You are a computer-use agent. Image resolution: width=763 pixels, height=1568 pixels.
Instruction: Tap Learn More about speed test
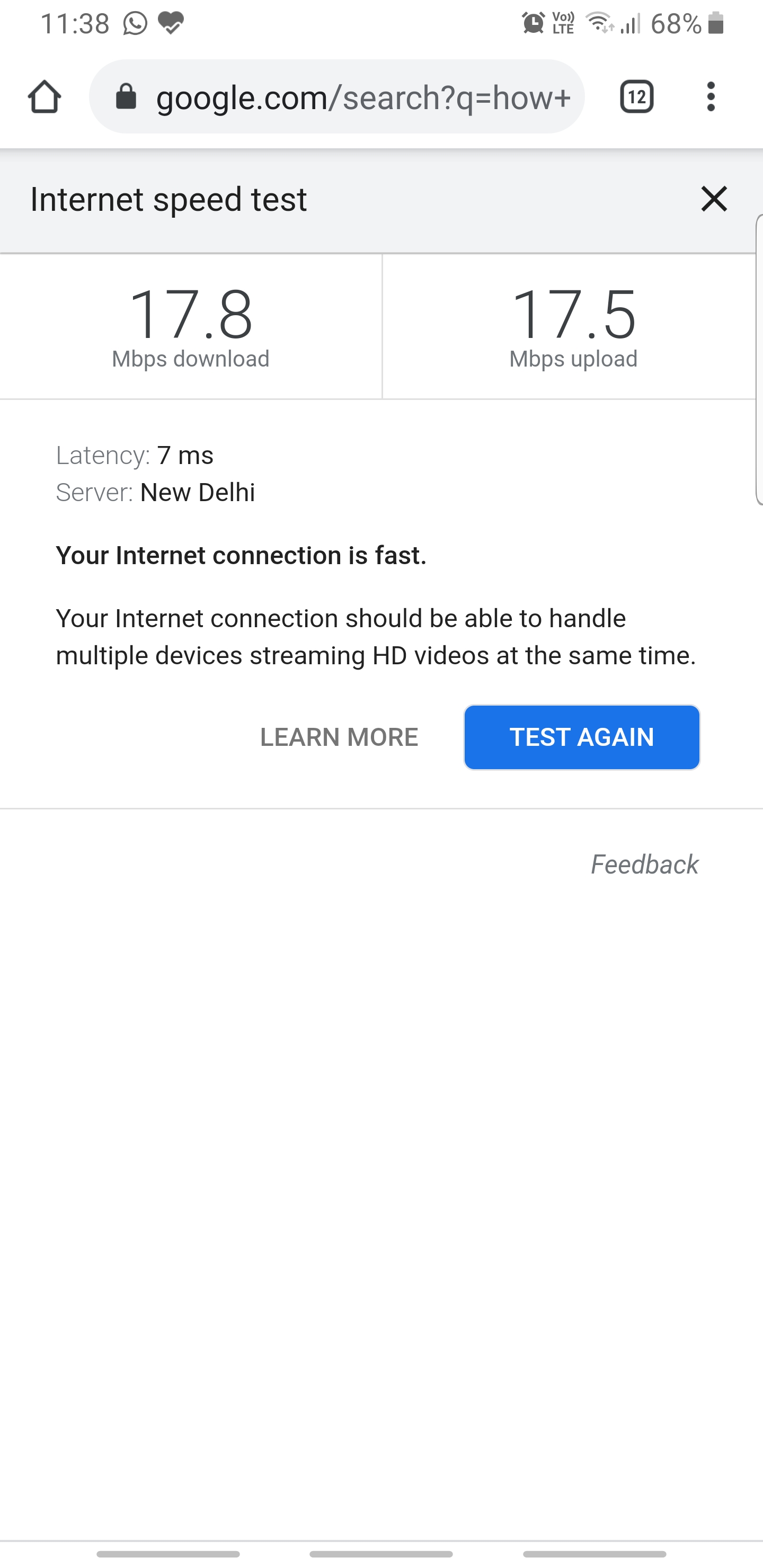click(339, 737)
